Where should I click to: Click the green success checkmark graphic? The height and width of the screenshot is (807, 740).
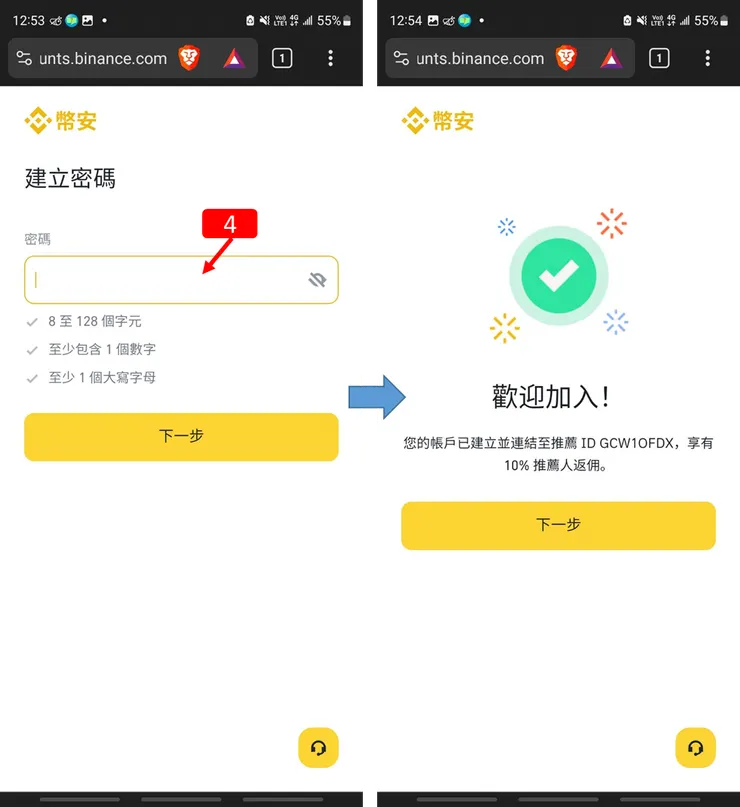click(x=558, y=272)
